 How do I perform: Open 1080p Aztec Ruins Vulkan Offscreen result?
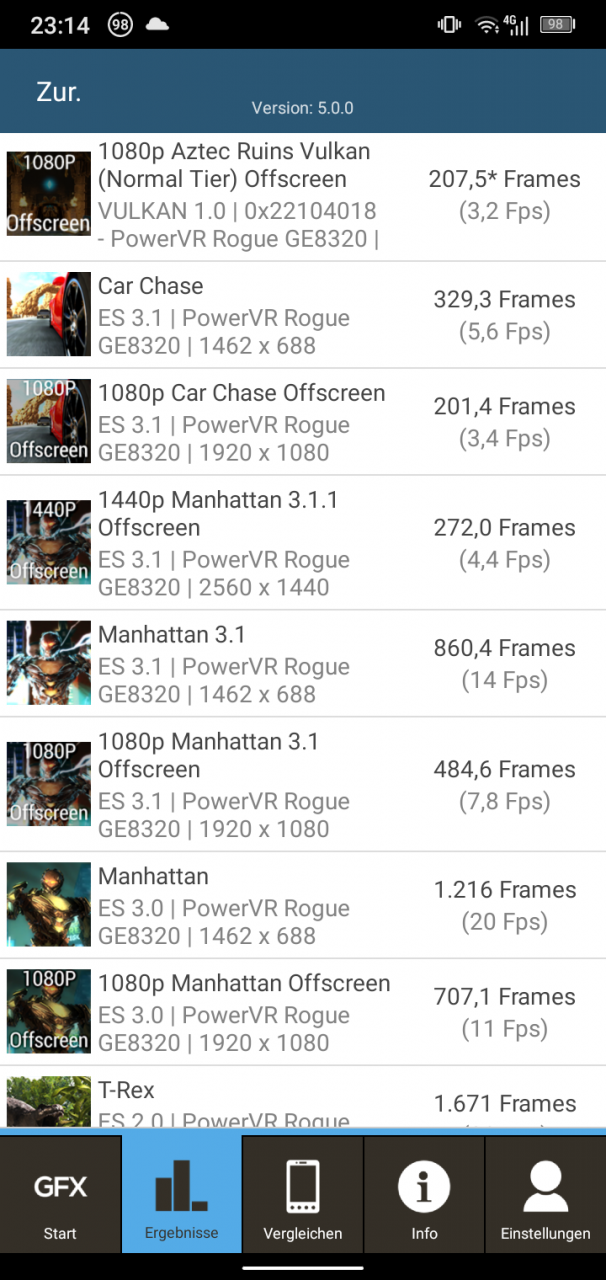coord(303,195)
